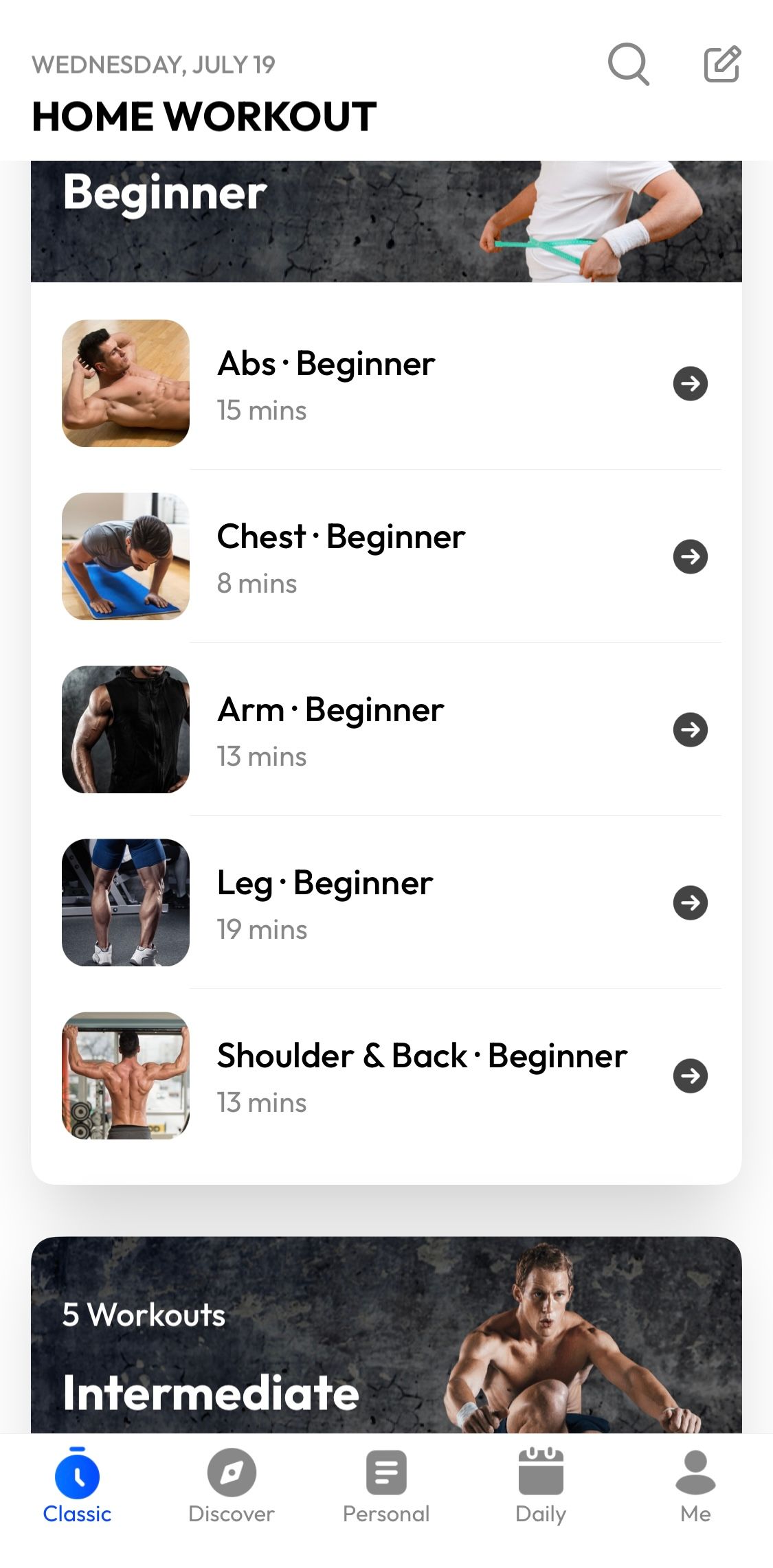Switch to the Discover tab
773x1568 pixels.
pyautogui.click(x=232, y=1486)
